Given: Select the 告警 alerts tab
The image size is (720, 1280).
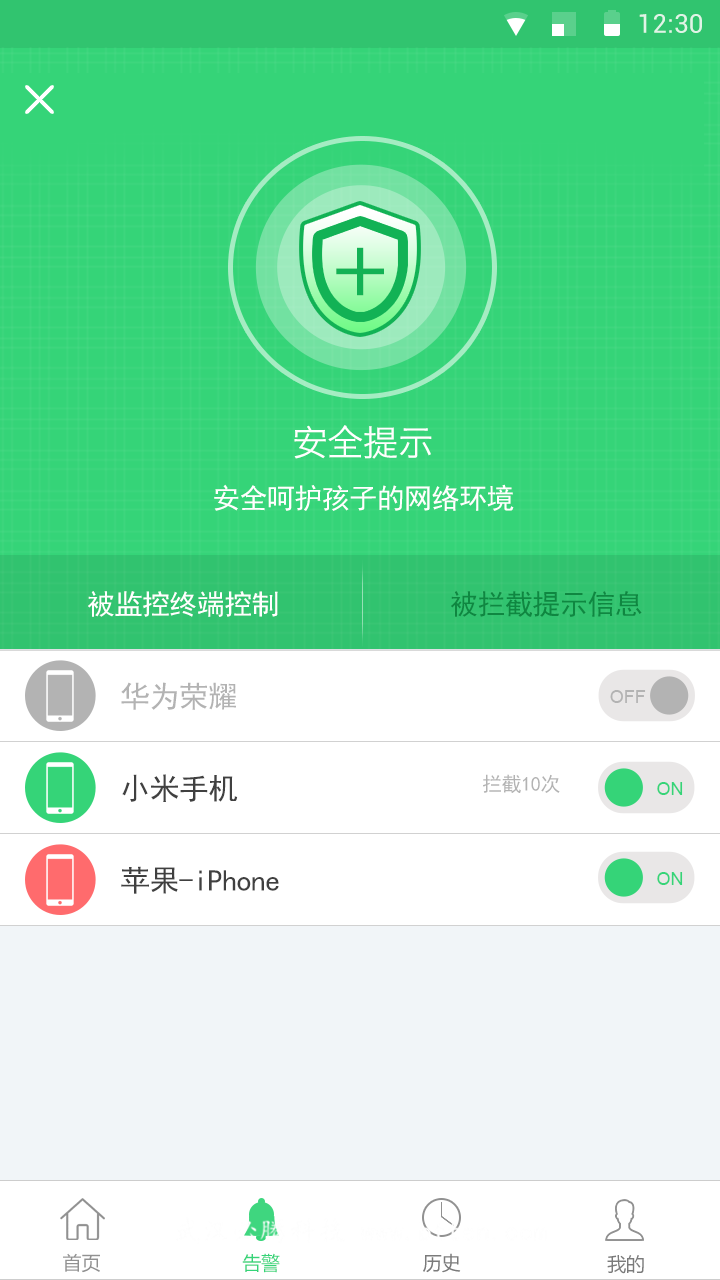Looking at the screenshot, I should [261, 1234].
